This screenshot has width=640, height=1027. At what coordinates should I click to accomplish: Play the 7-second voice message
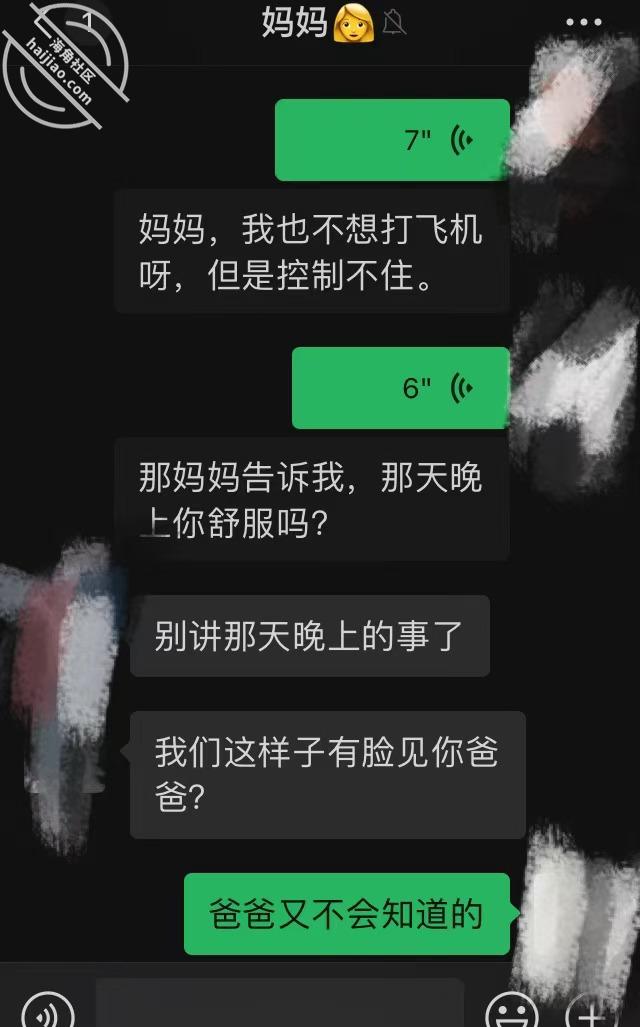tap(392, 140)
